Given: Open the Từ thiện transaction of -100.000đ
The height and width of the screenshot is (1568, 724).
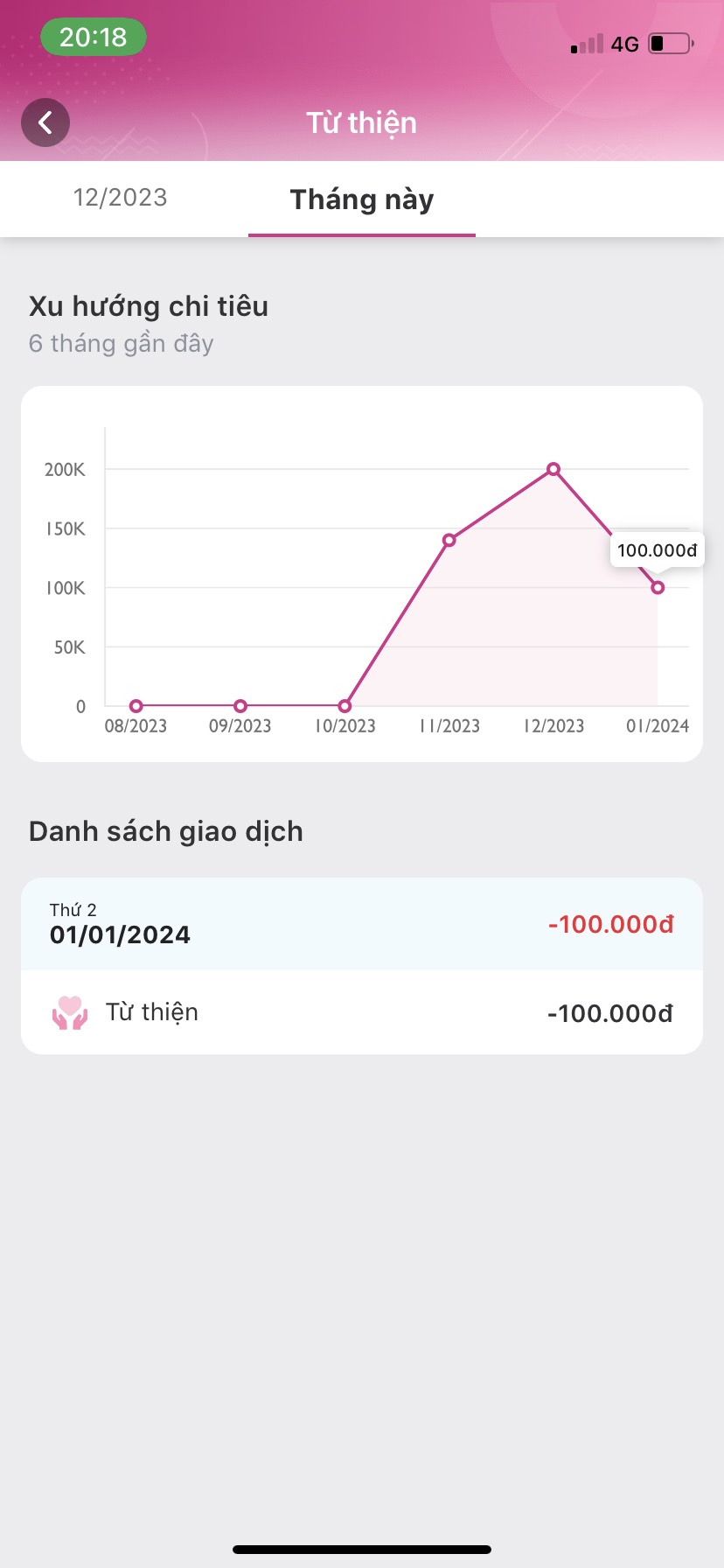Looking at the screenshot, I should (x=362, y=1012).
